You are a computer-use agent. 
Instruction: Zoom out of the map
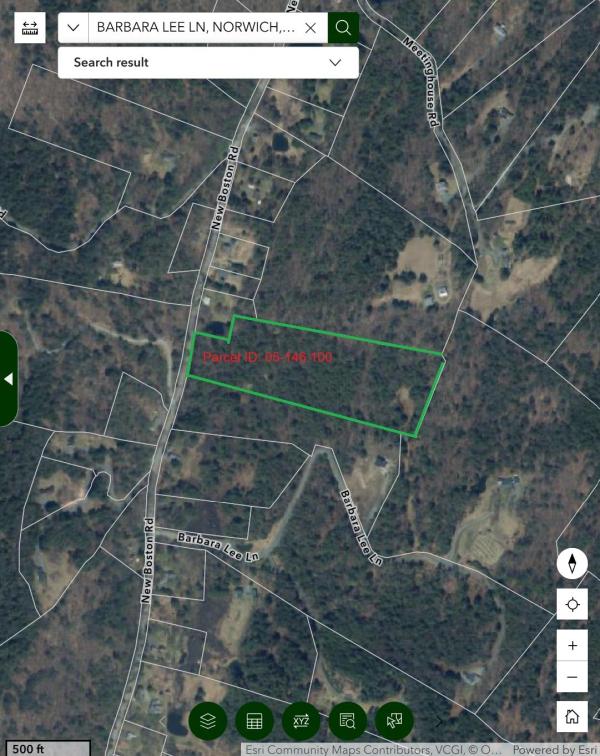(572, 677)
